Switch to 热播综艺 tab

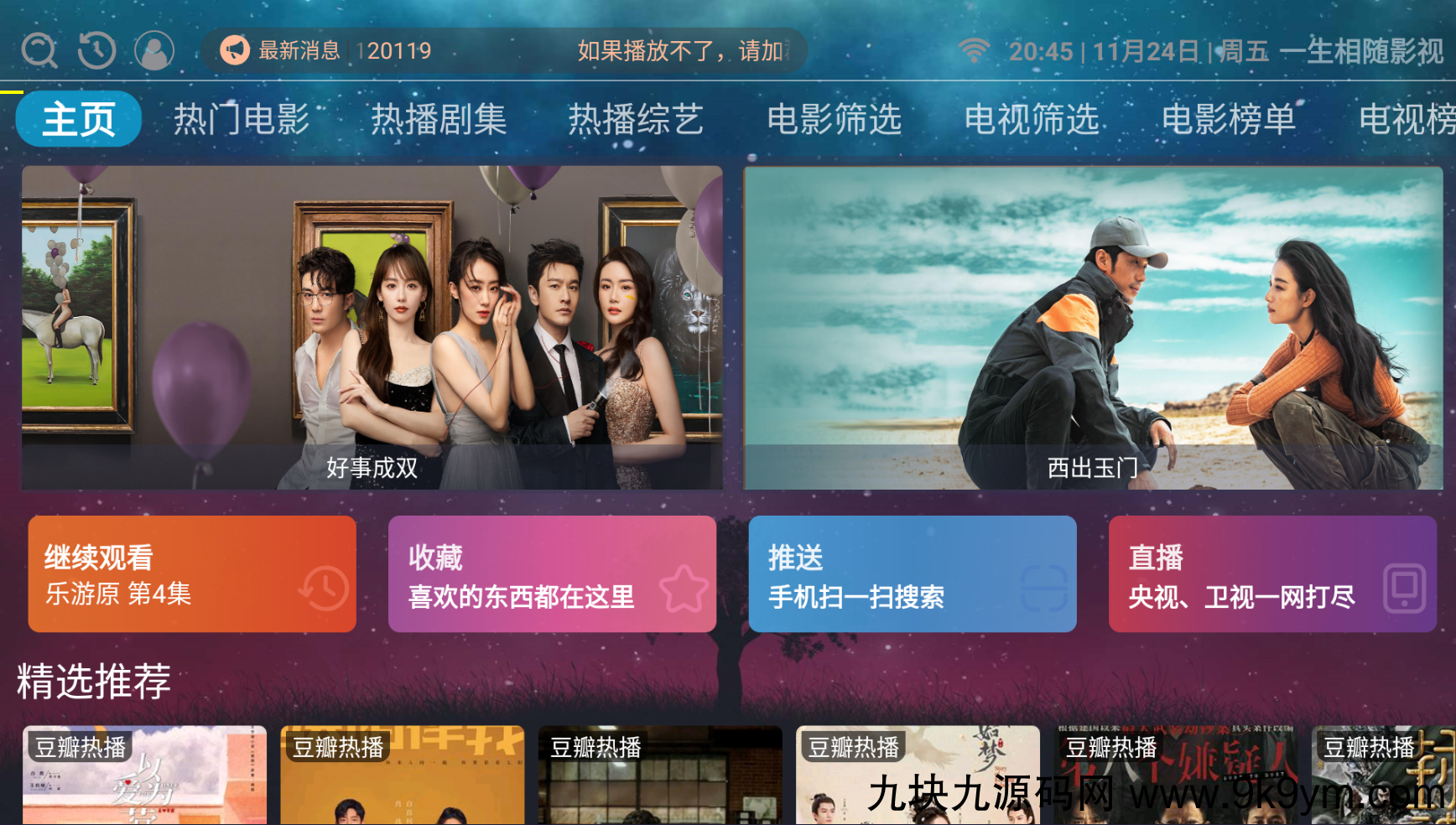636,119
